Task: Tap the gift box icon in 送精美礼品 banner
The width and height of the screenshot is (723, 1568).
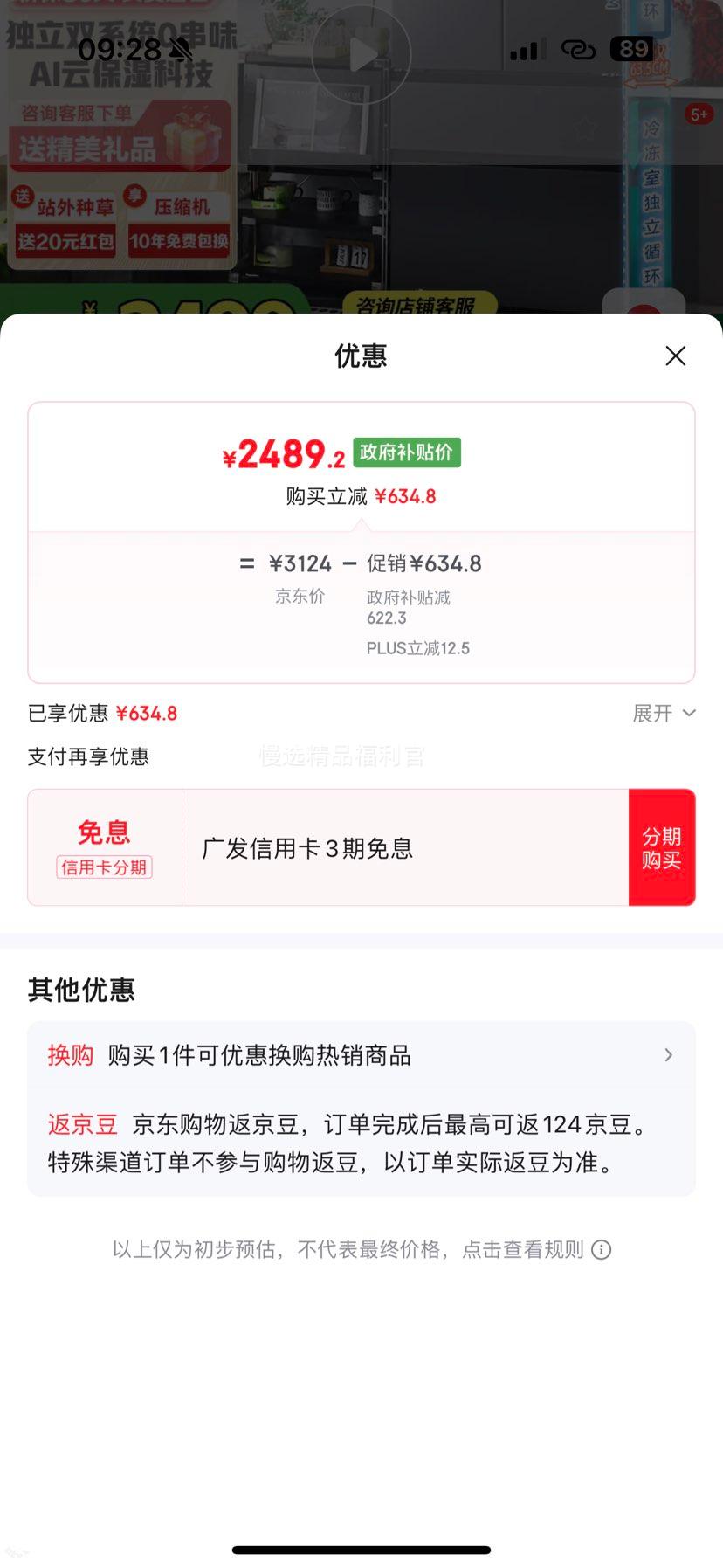Action: click(x=191, y=140)
